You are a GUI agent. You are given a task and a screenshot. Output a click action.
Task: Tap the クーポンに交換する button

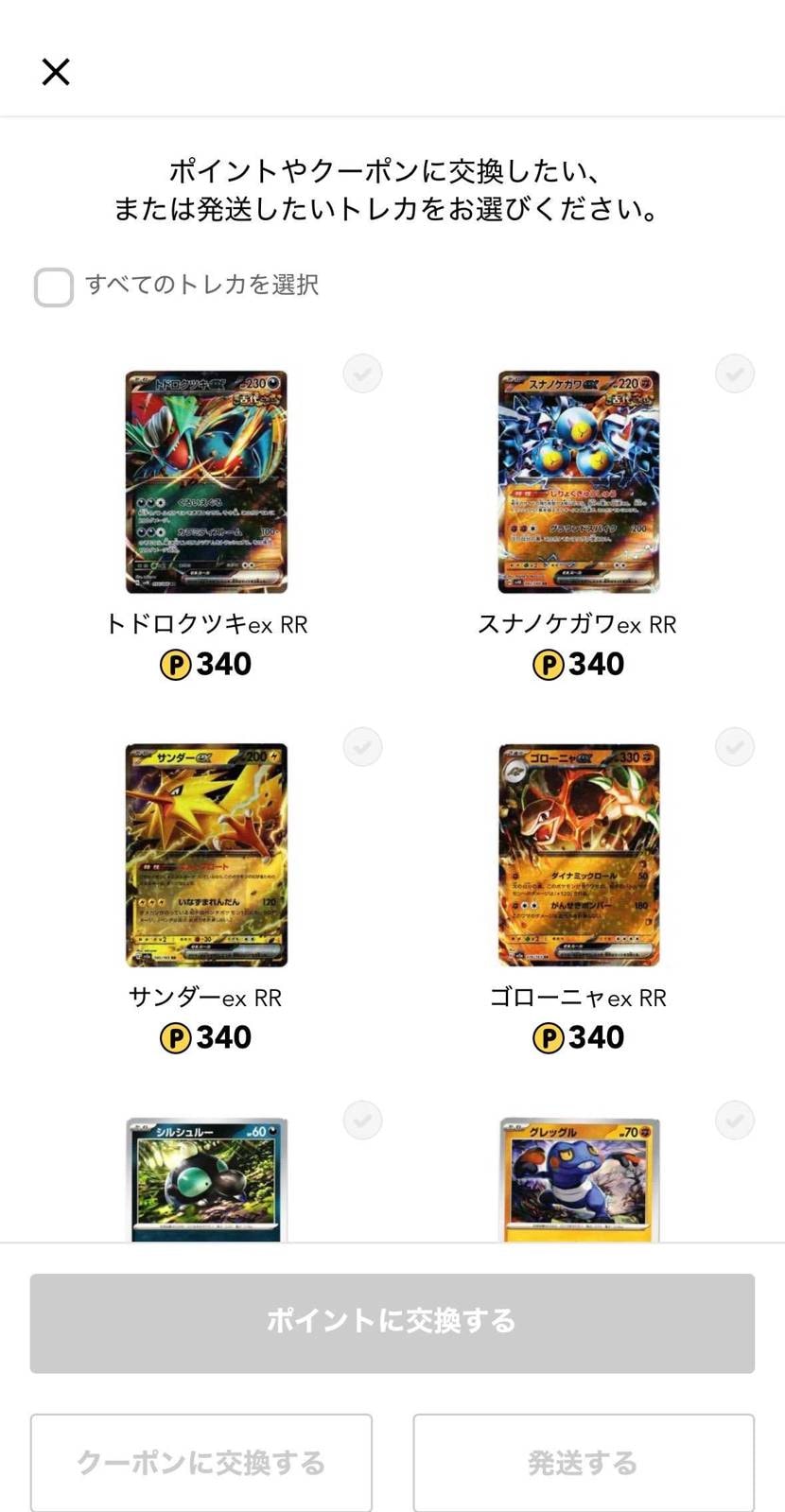pyautogui.click(x=201, y=1463)
